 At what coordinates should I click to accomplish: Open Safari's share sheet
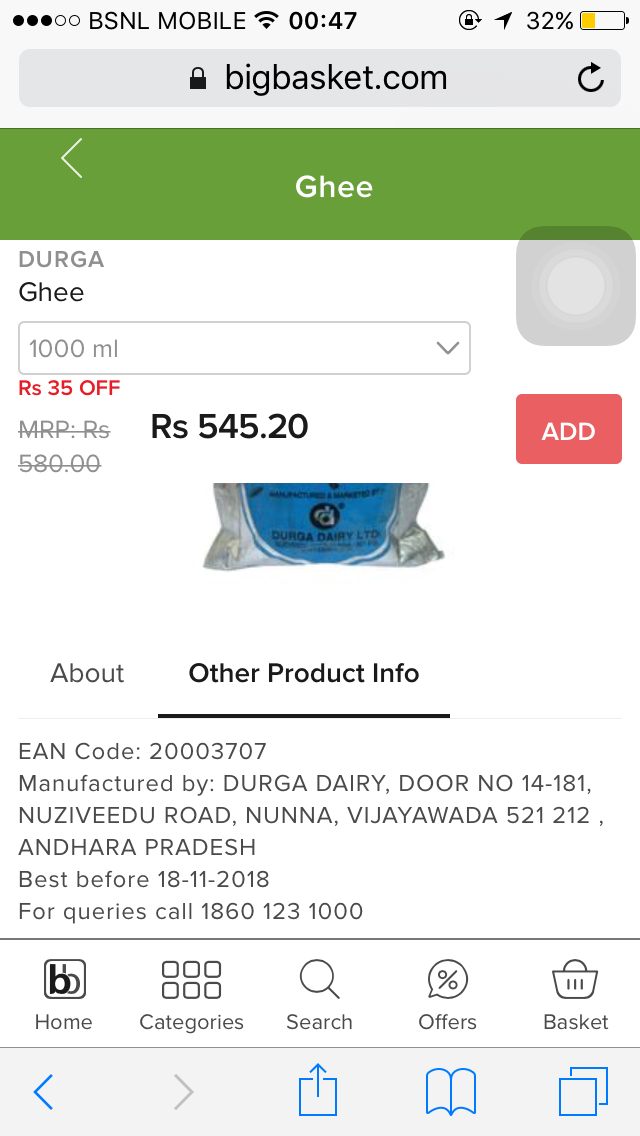tap(319, 1090)
